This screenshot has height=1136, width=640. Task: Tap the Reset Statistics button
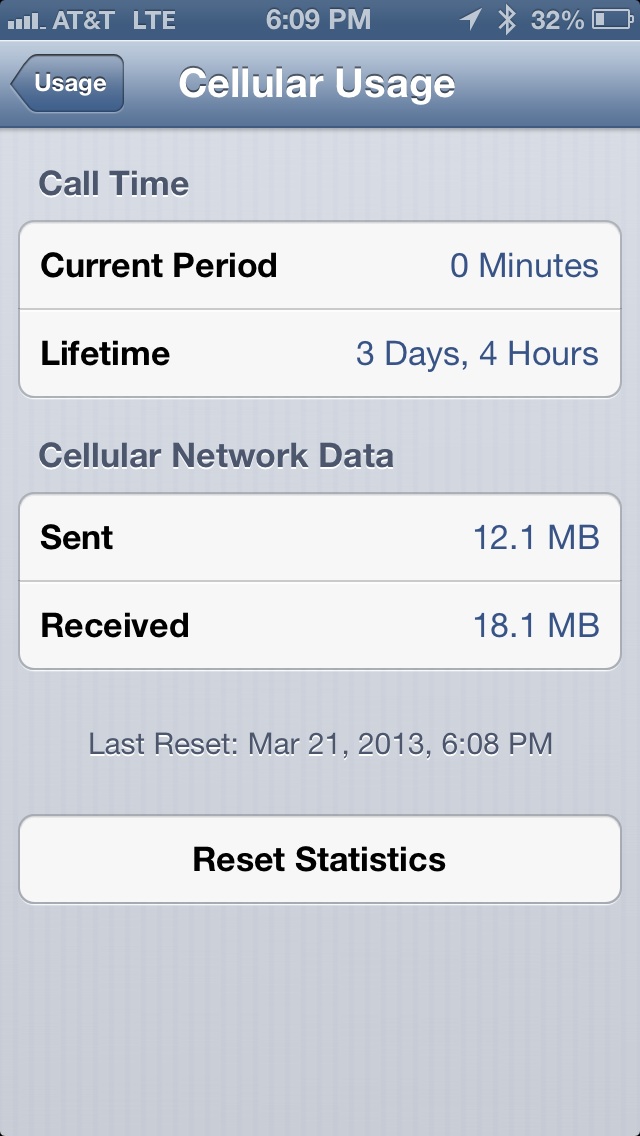coord(320,859)
